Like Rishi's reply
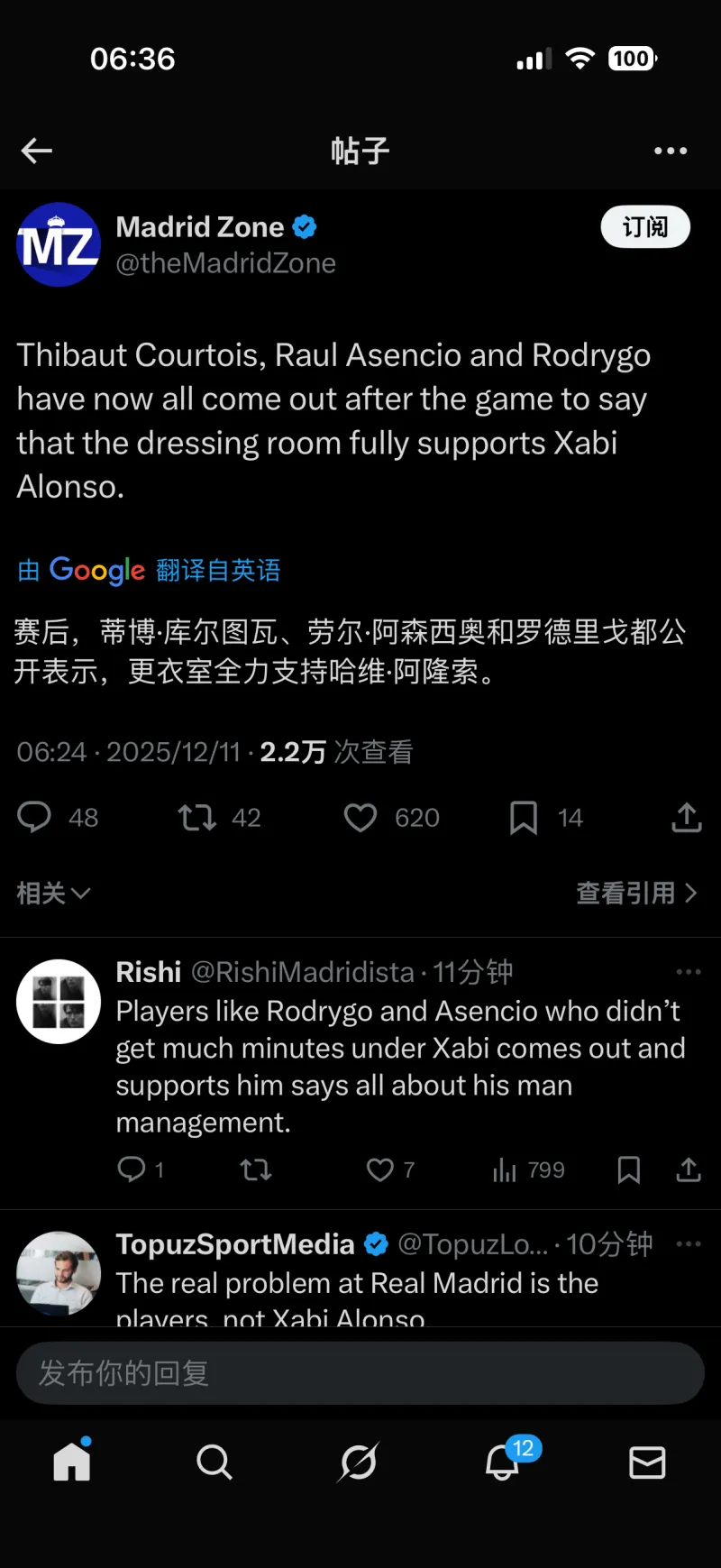 pyautogui.click(x=380, y=1169)
